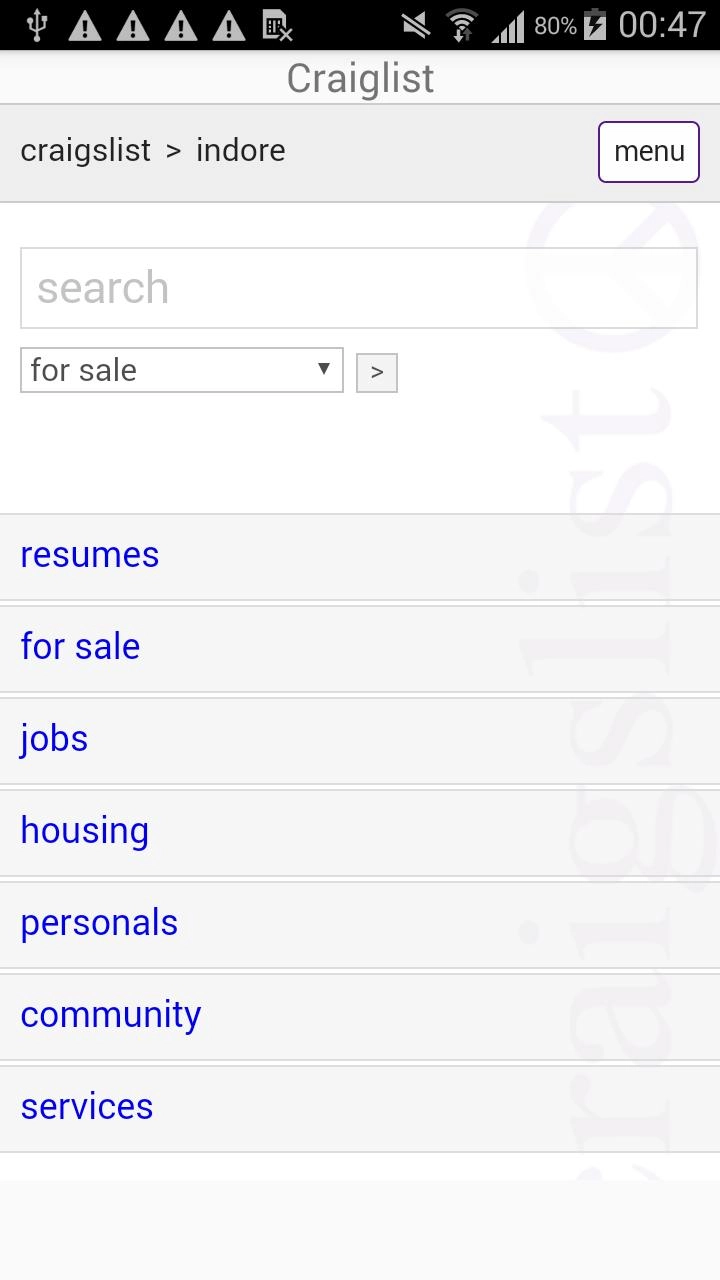View housing listings
Viewport: 720px width, 1280px height.
(x=85, y=831)
